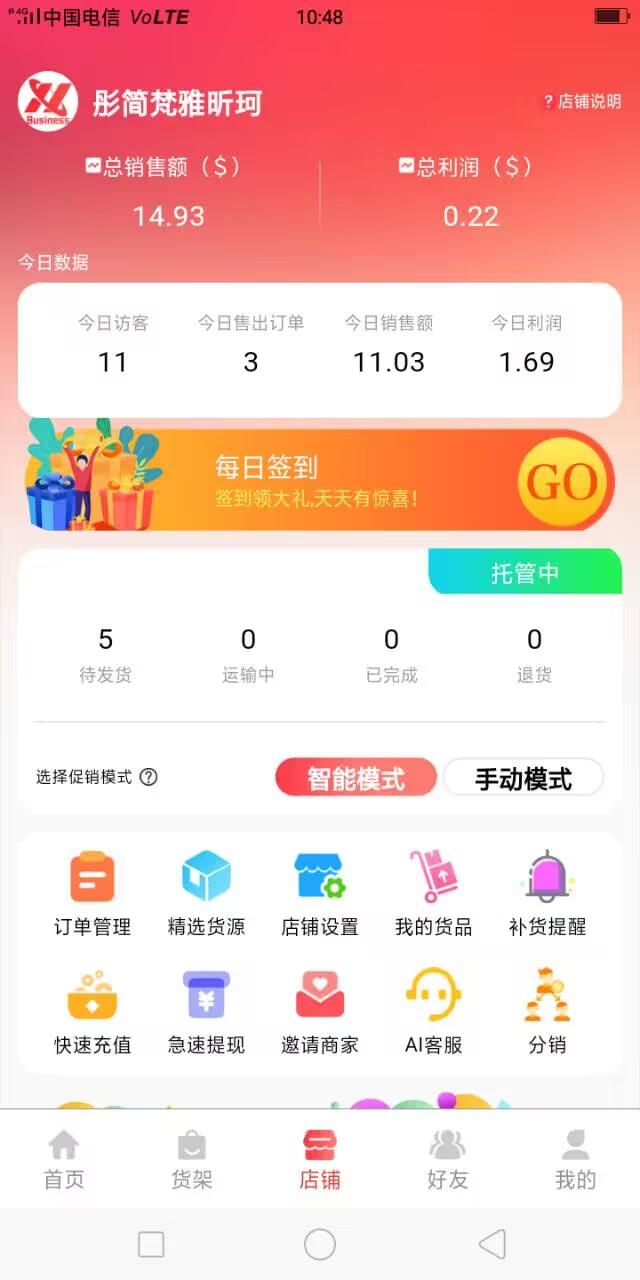Switch to the 我的 tab
This screenshot has height=1280, width=640.
(x=576, y=1160)
